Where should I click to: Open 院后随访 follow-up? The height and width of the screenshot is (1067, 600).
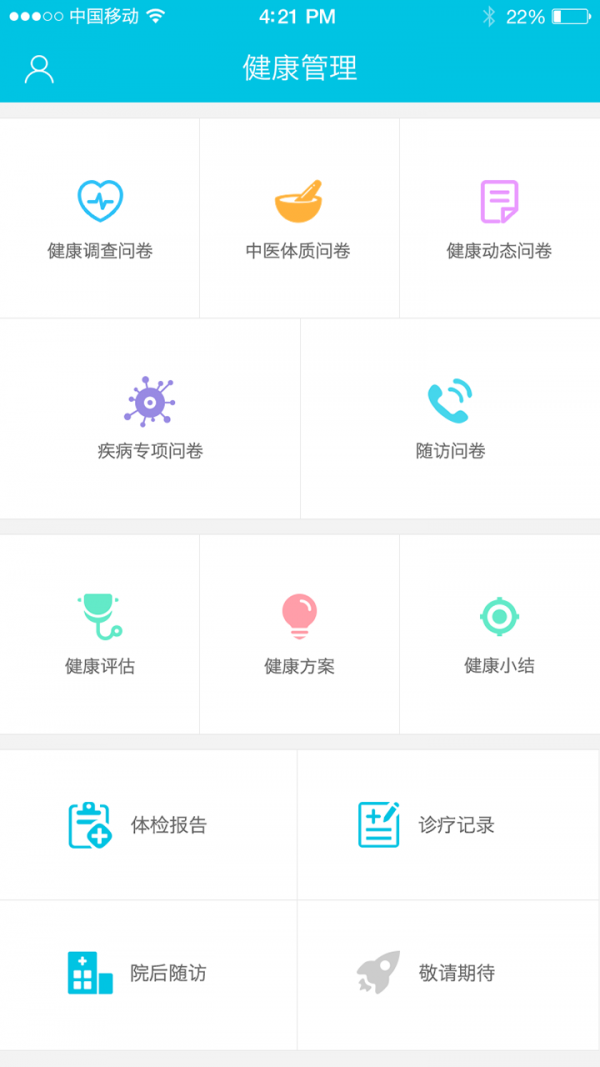(148, 973)
